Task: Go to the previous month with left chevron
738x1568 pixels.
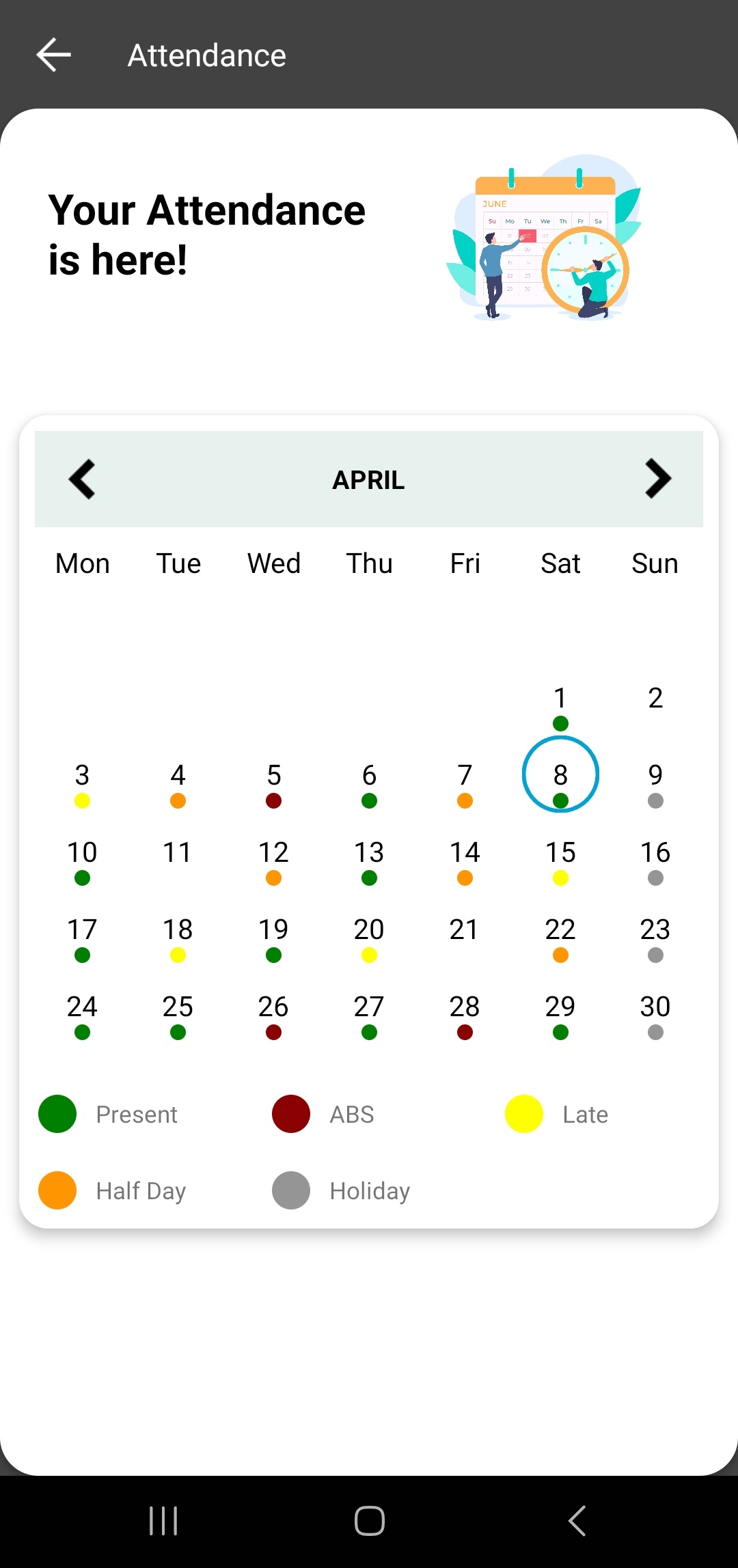Action: coord(81,480)
